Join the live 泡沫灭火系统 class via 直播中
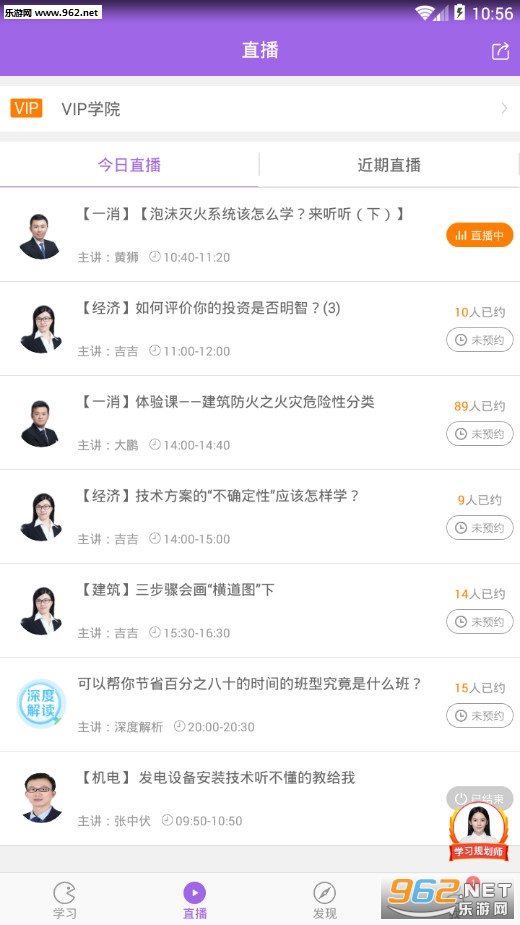This screenshot has width=520, height=925. [x=479, y=235]
